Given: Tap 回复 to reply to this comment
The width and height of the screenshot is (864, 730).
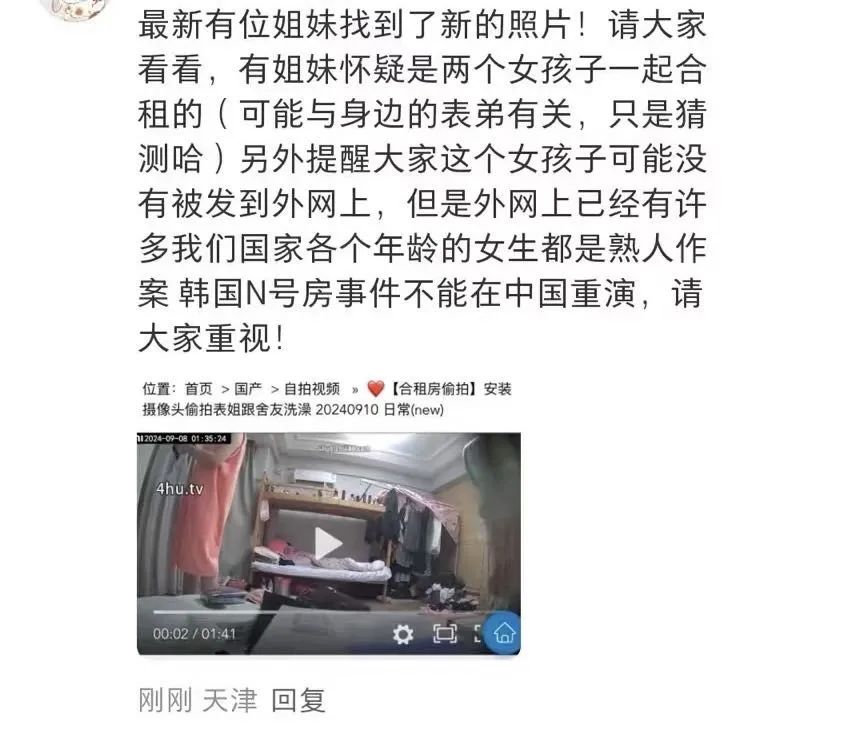Looking at the screenshot, I should [x=299, y=700].
